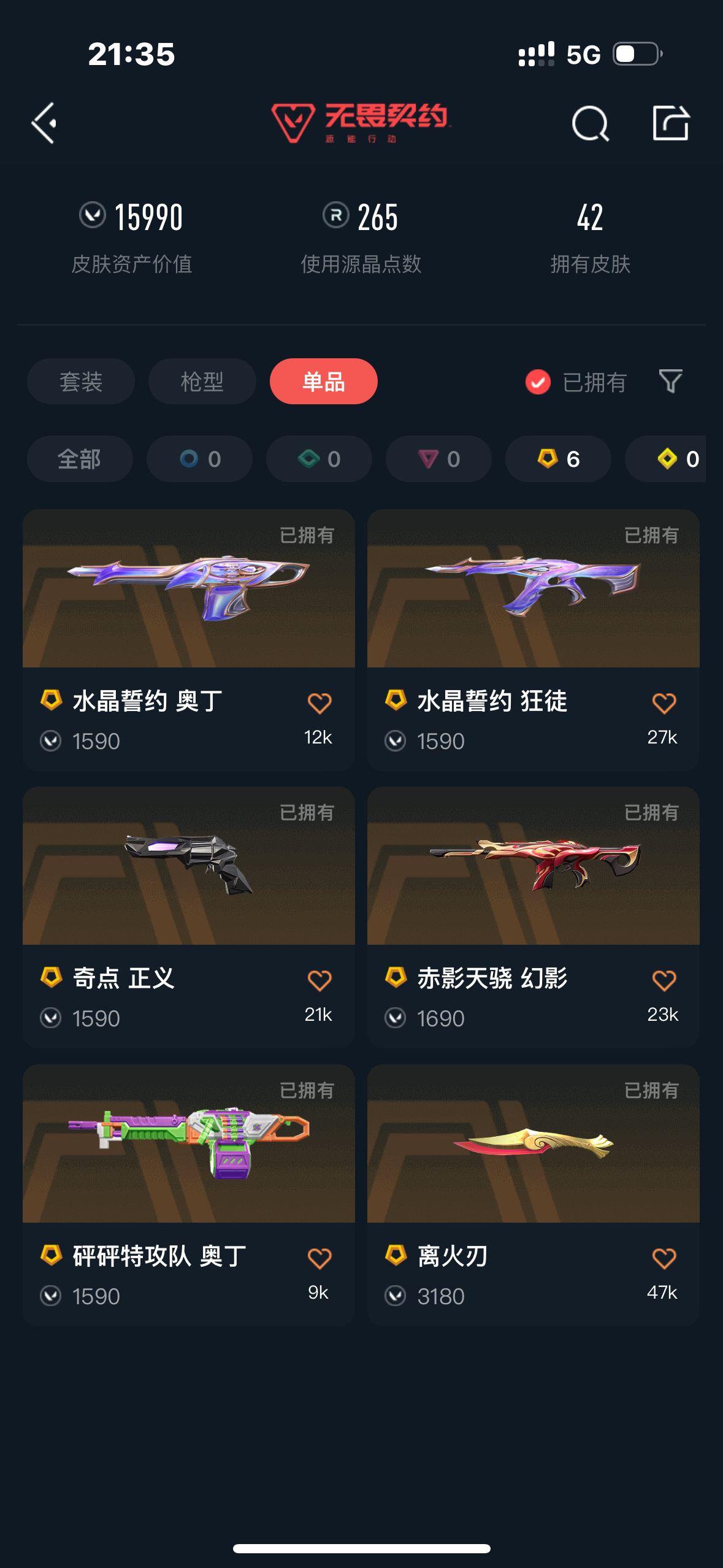Filter by the blue circle rarity chip

tap(199, 459)
